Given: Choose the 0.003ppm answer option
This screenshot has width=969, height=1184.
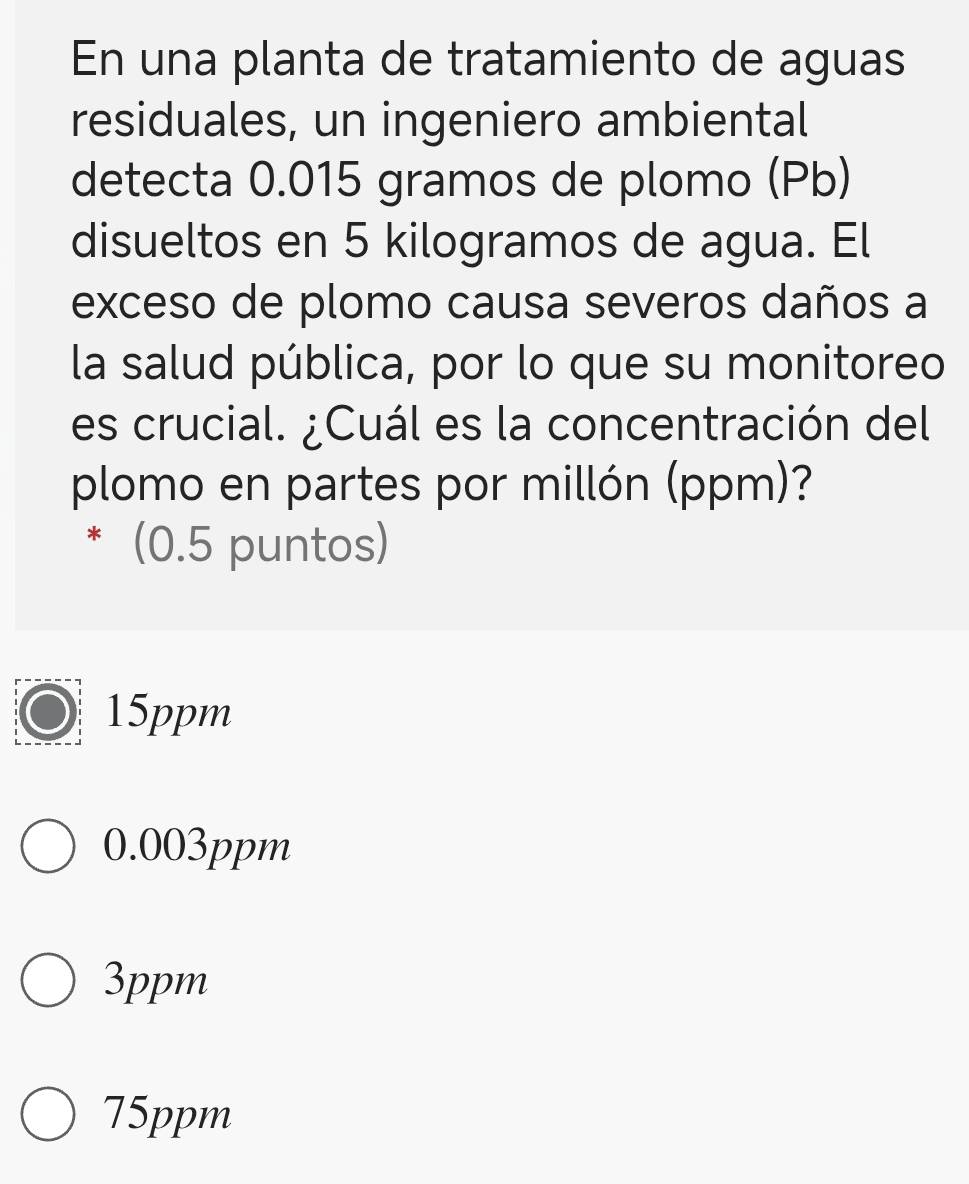Looking at the screenshot, I should [48, 848].
